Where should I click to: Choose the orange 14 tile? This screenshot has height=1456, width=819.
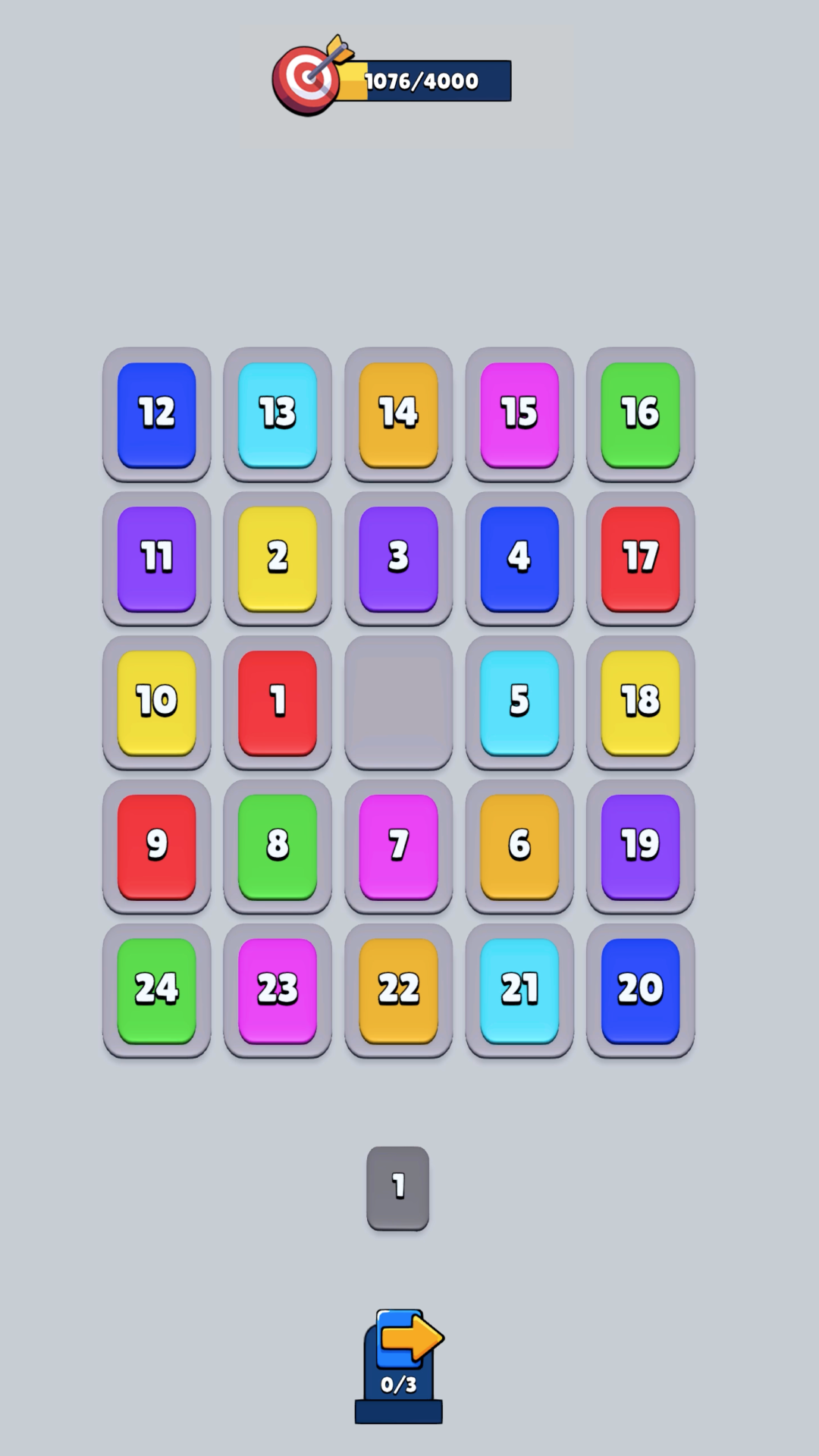point(399,414)
